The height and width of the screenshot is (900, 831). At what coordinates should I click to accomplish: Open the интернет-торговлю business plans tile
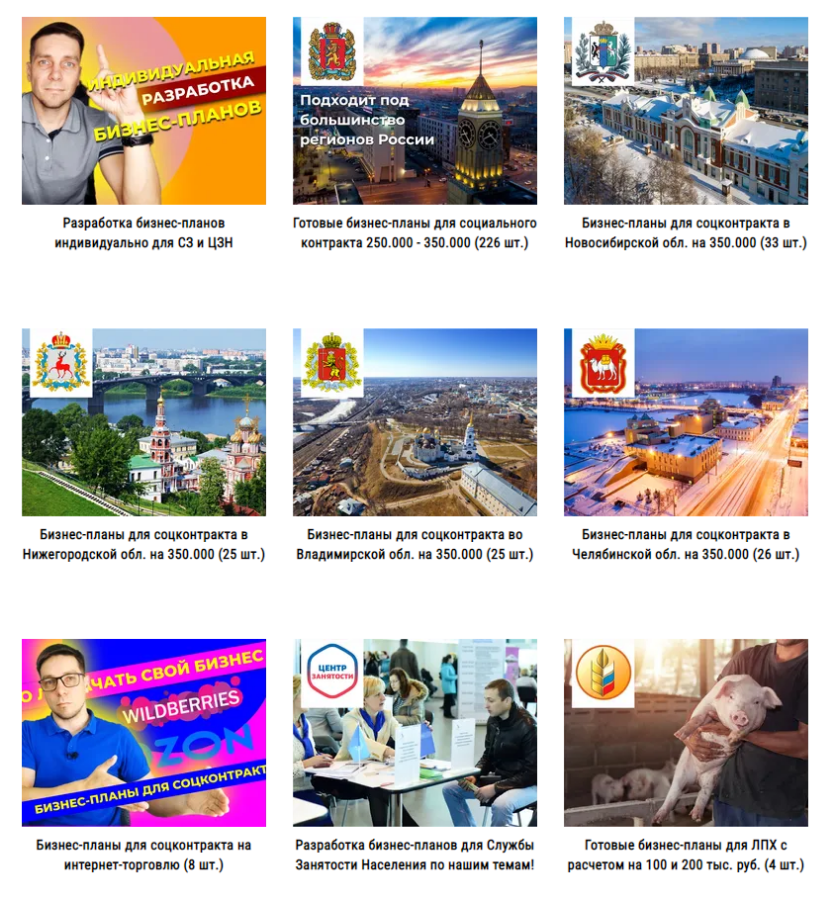click(x=144, y=733)
